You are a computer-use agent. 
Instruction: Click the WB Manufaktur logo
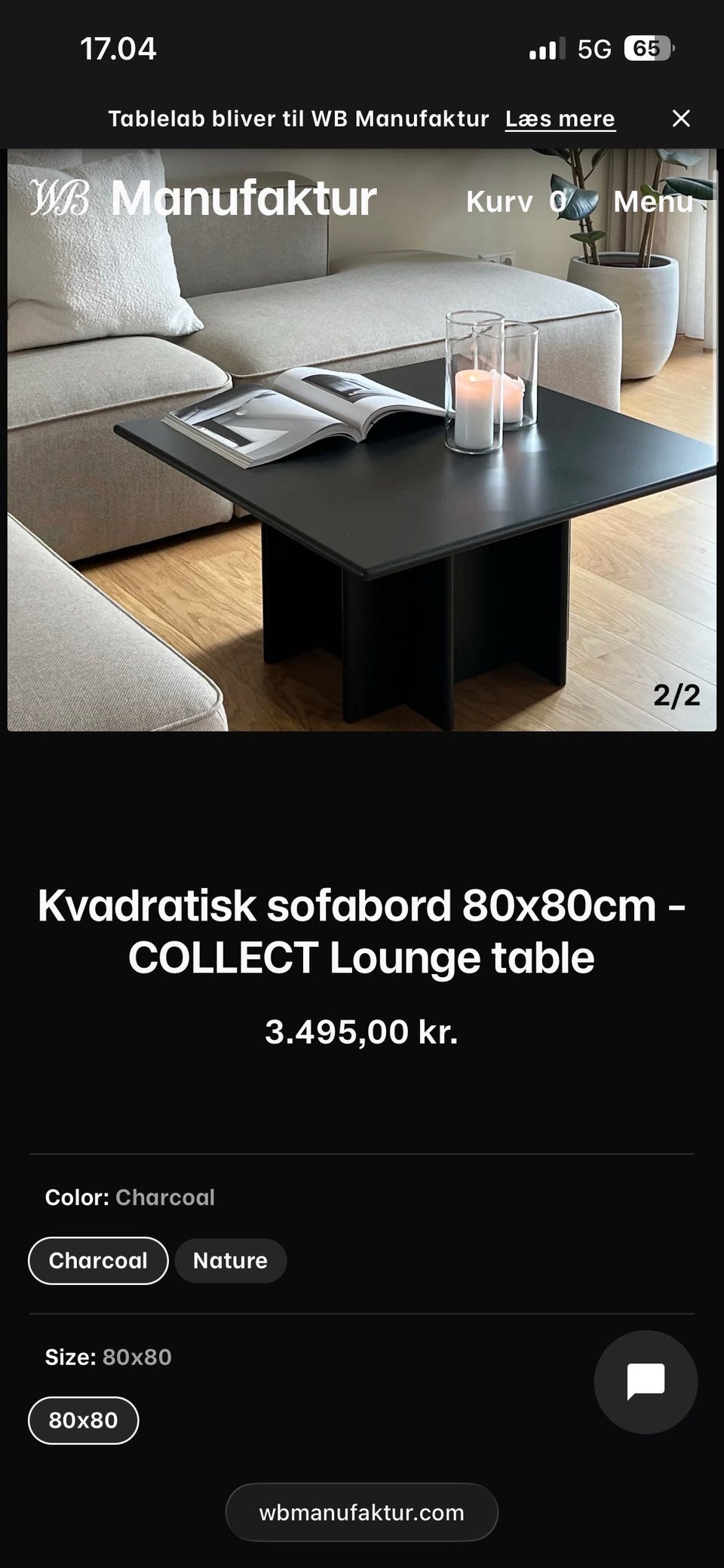200,199
